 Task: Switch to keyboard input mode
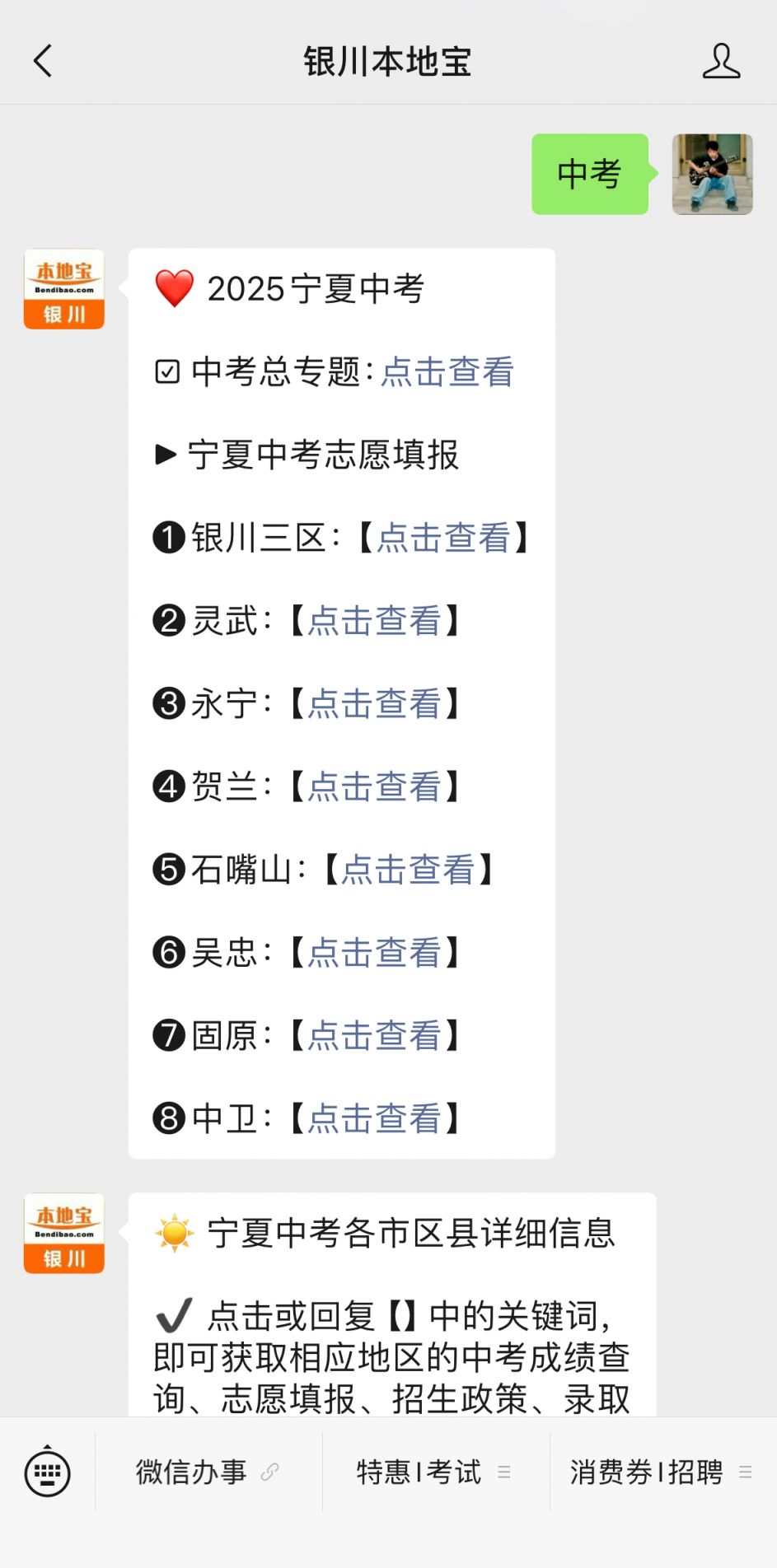pos(48,1472)
